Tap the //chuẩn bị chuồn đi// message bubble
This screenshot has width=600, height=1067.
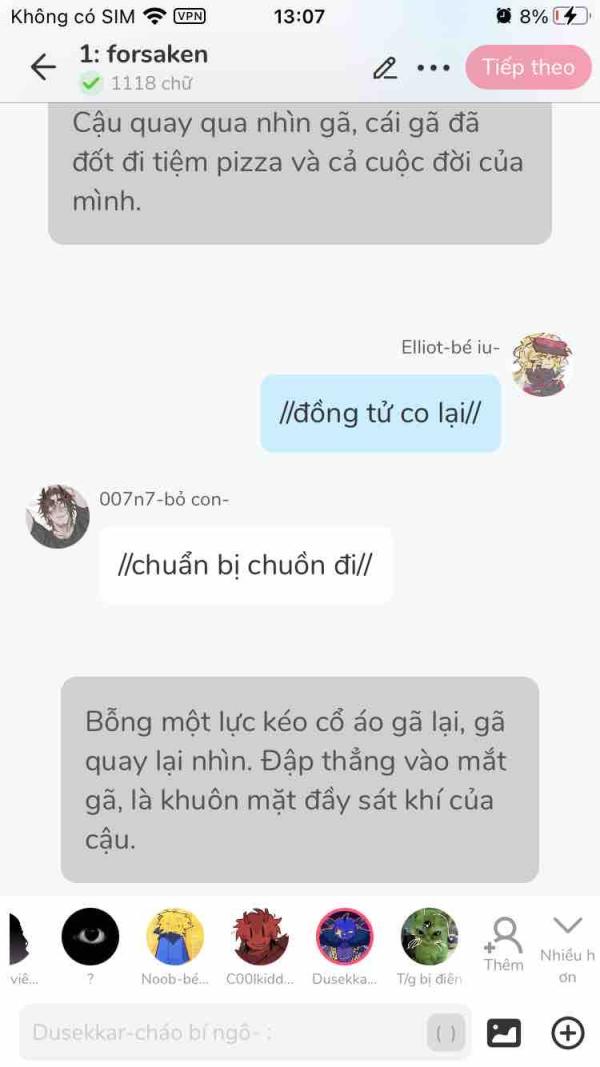(x=246, y=565)
